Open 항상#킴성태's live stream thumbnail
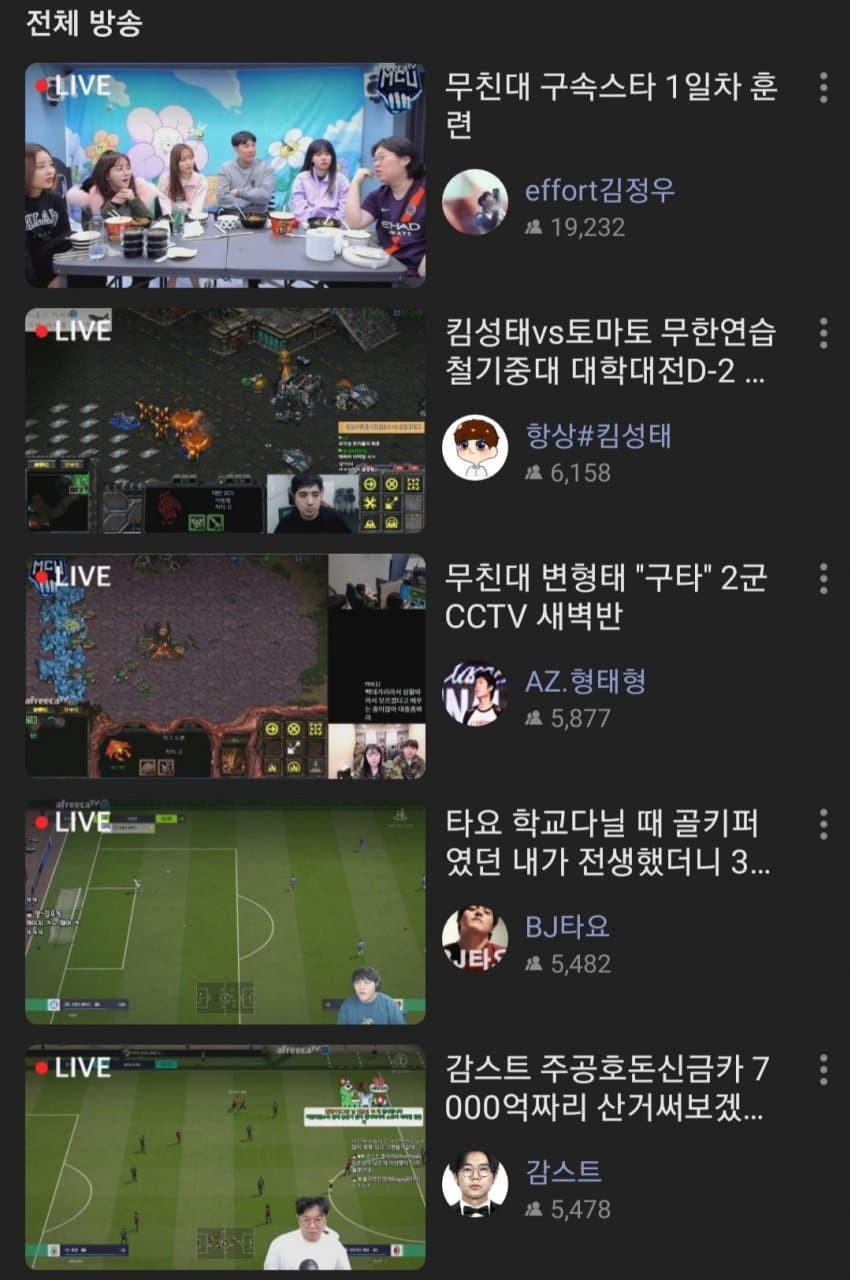This screenshot has height=1280, width=850. [x=225, y=421]
